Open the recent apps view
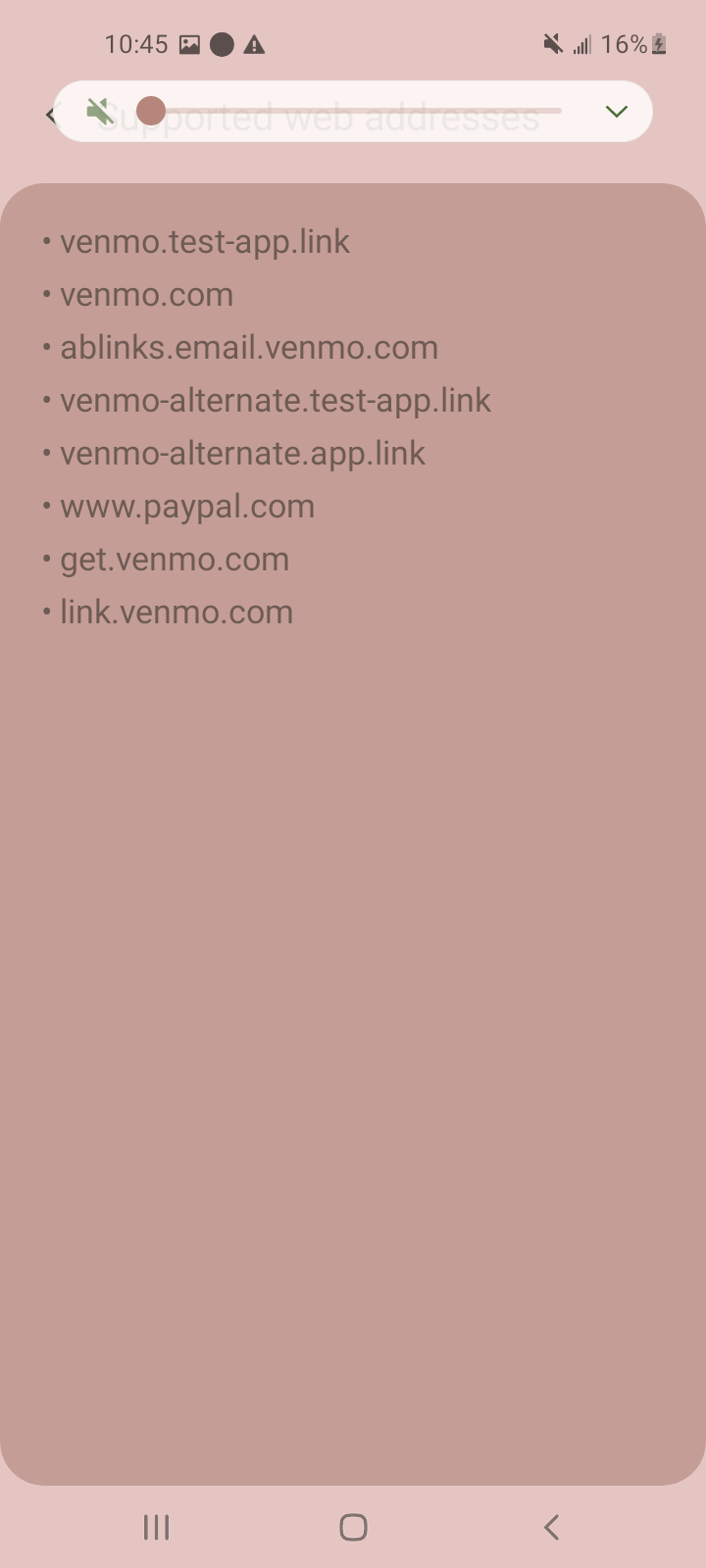This screenshot has width=706, height=1568. 157,1527
